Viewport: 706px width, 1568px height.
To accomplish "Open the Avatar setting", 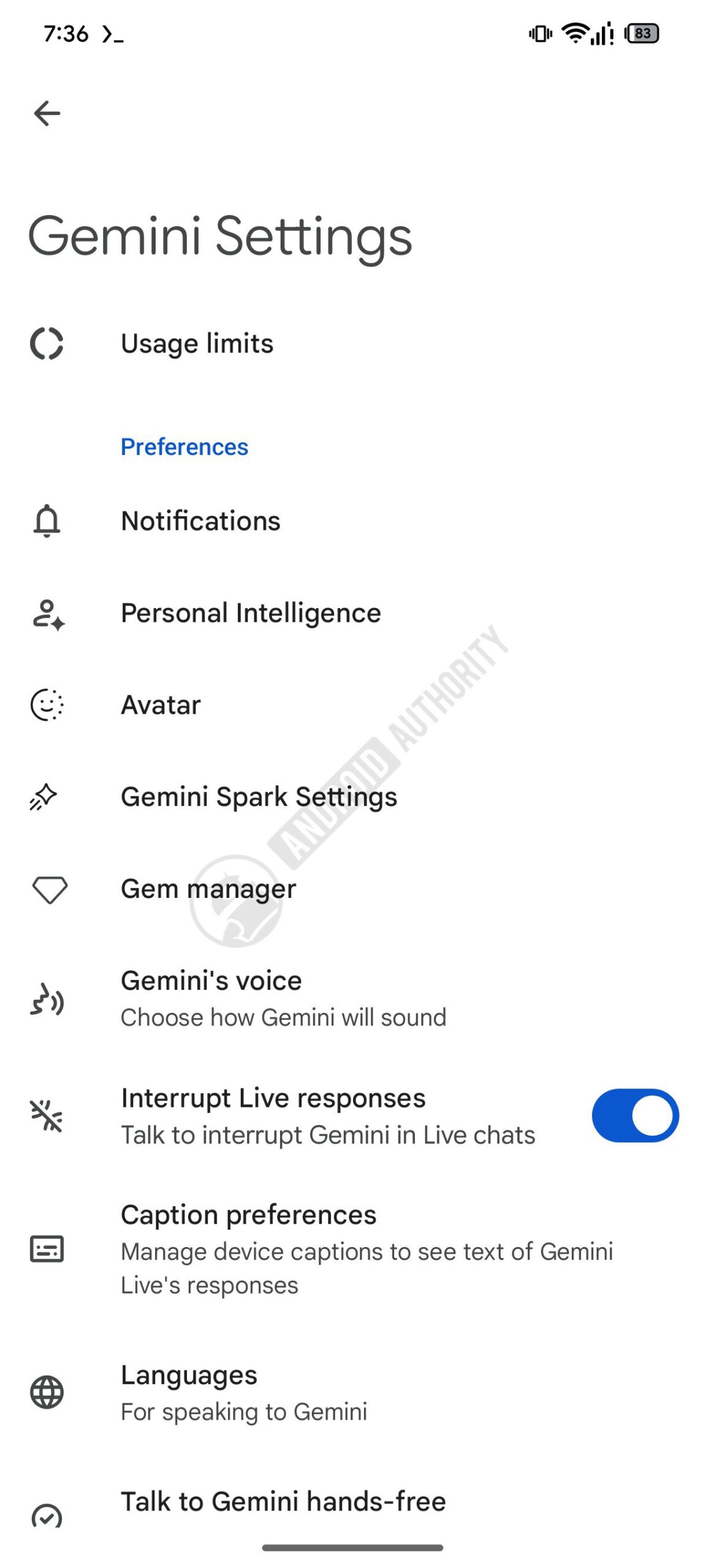I will 353,705.
